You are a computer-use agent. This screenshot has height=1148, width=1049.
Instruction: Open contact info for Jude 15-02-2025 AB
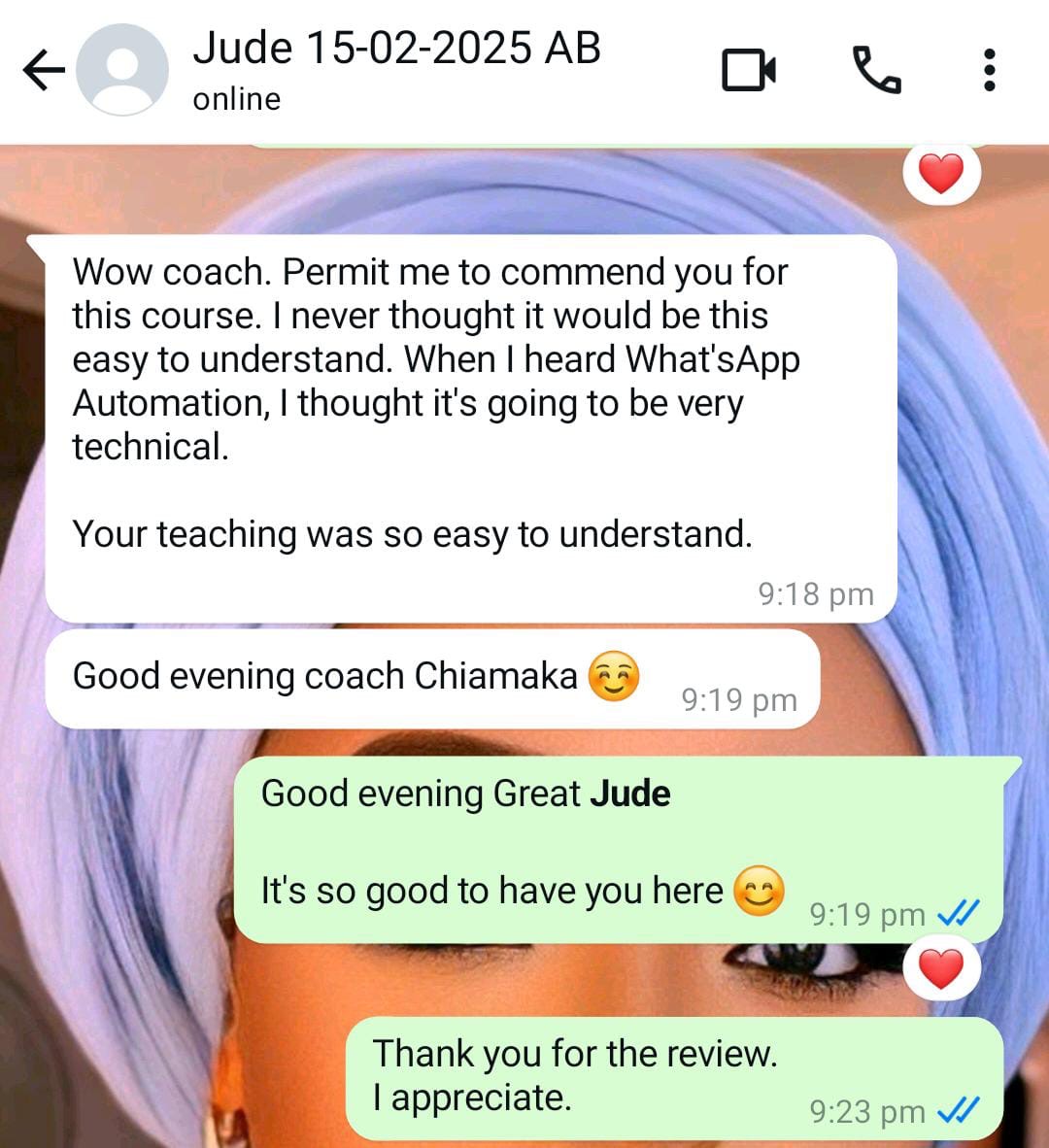click(396, 49)
